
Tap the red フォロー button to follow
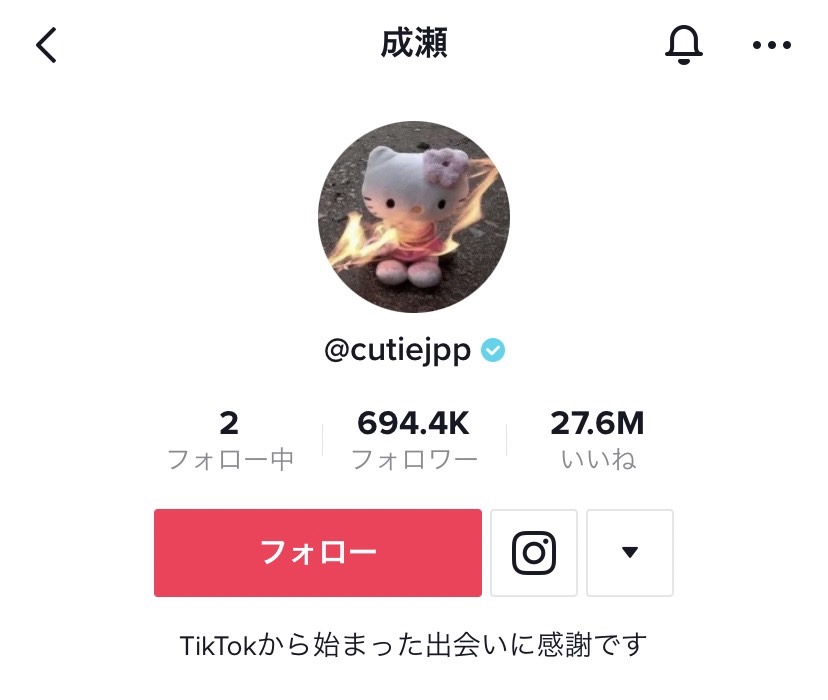318,553
